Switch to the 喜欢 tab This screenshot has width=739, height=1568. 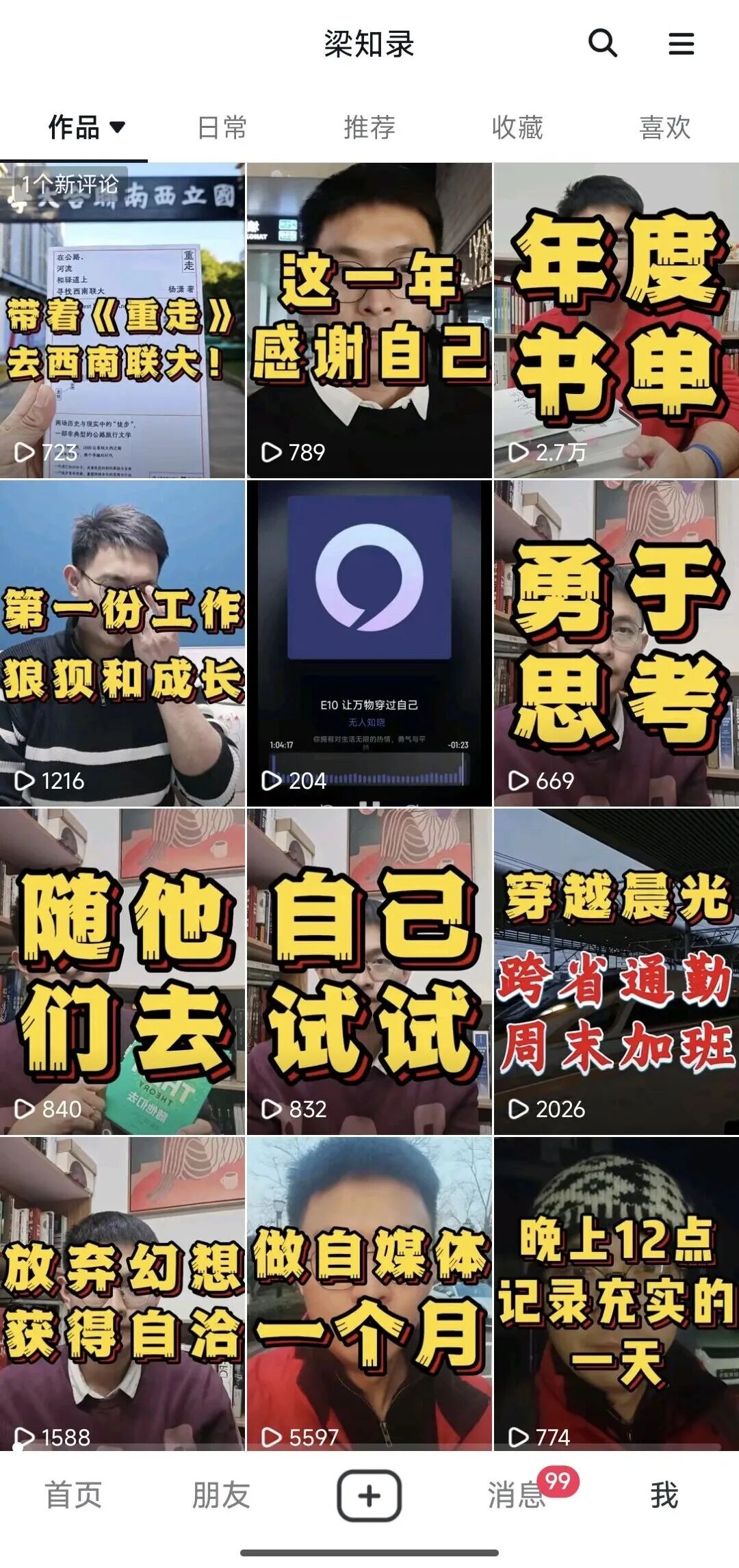point(666,125)
